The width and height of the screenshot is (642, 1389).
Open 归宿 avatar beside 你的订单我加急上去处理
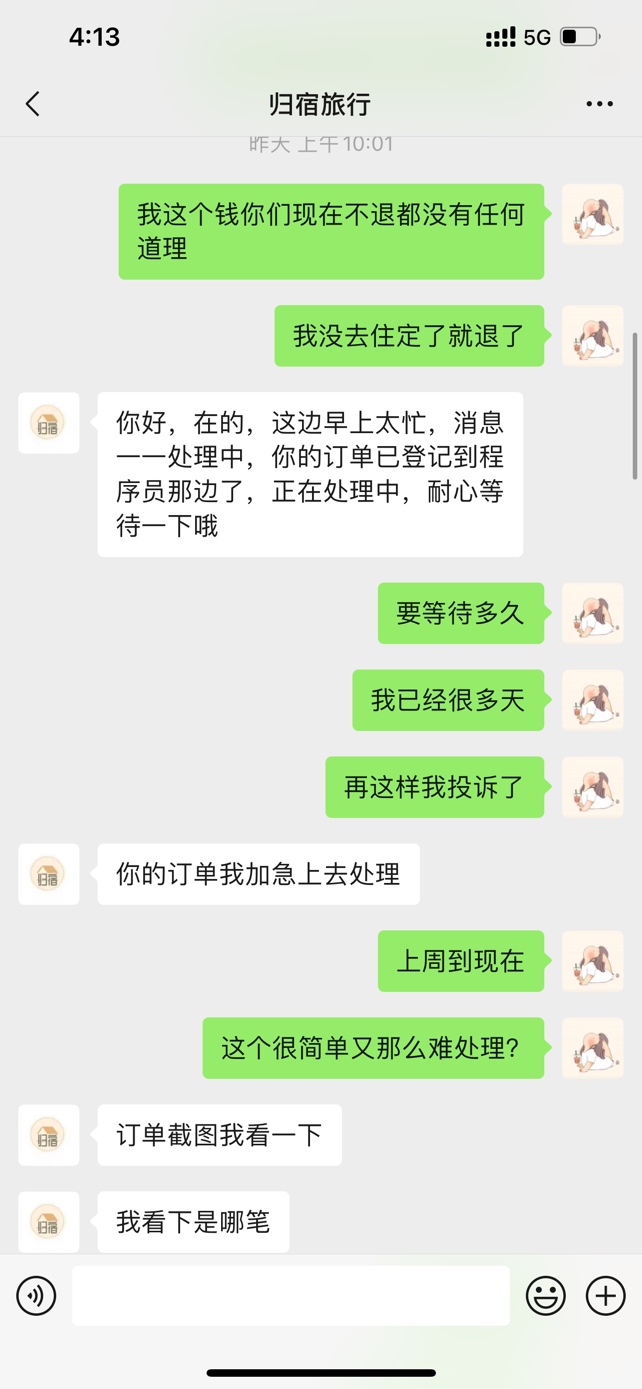click(x=48, y=874)
